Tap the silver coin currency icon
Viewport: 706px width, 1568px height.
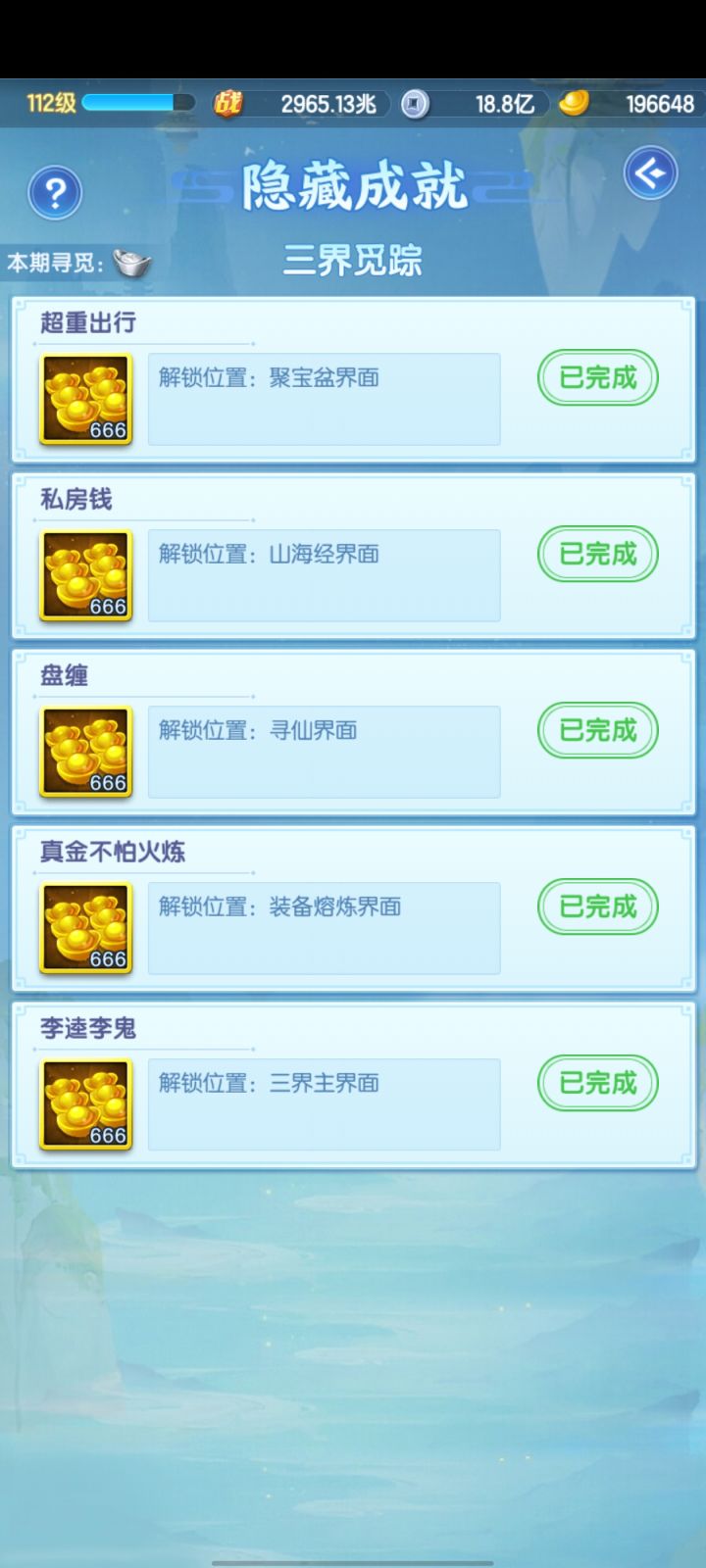click(416, 102)
